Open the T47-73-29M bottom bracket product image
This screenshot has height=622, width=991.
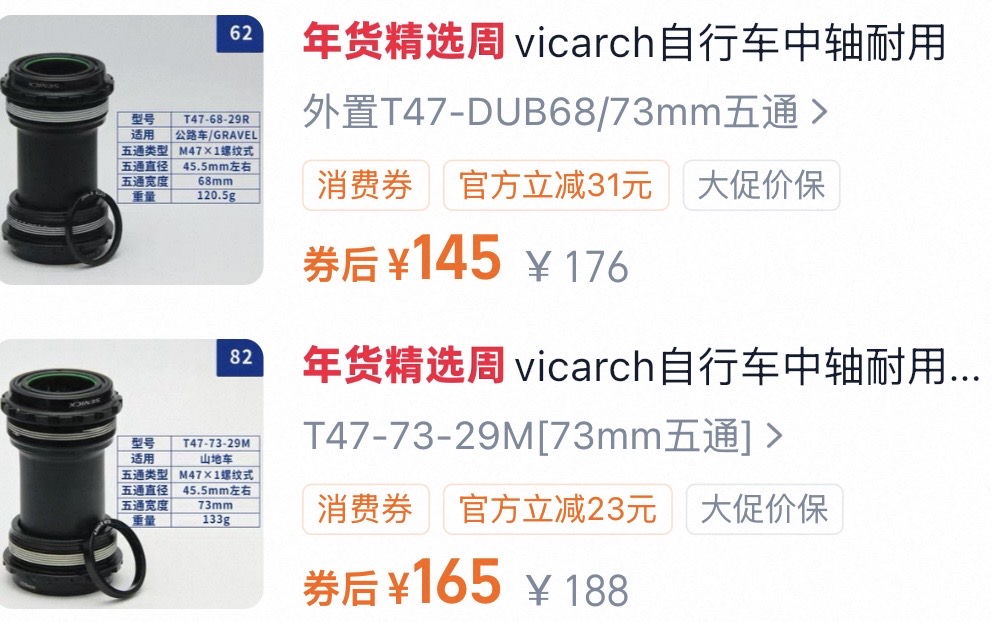130,472
